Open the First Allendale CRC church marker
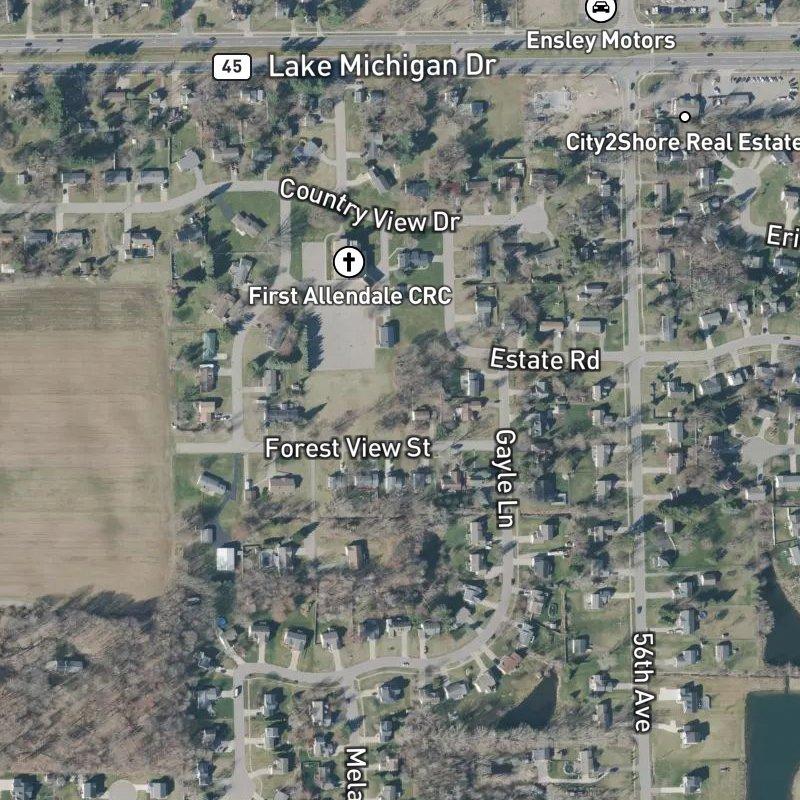800x800 pixels. coord(349,264)
